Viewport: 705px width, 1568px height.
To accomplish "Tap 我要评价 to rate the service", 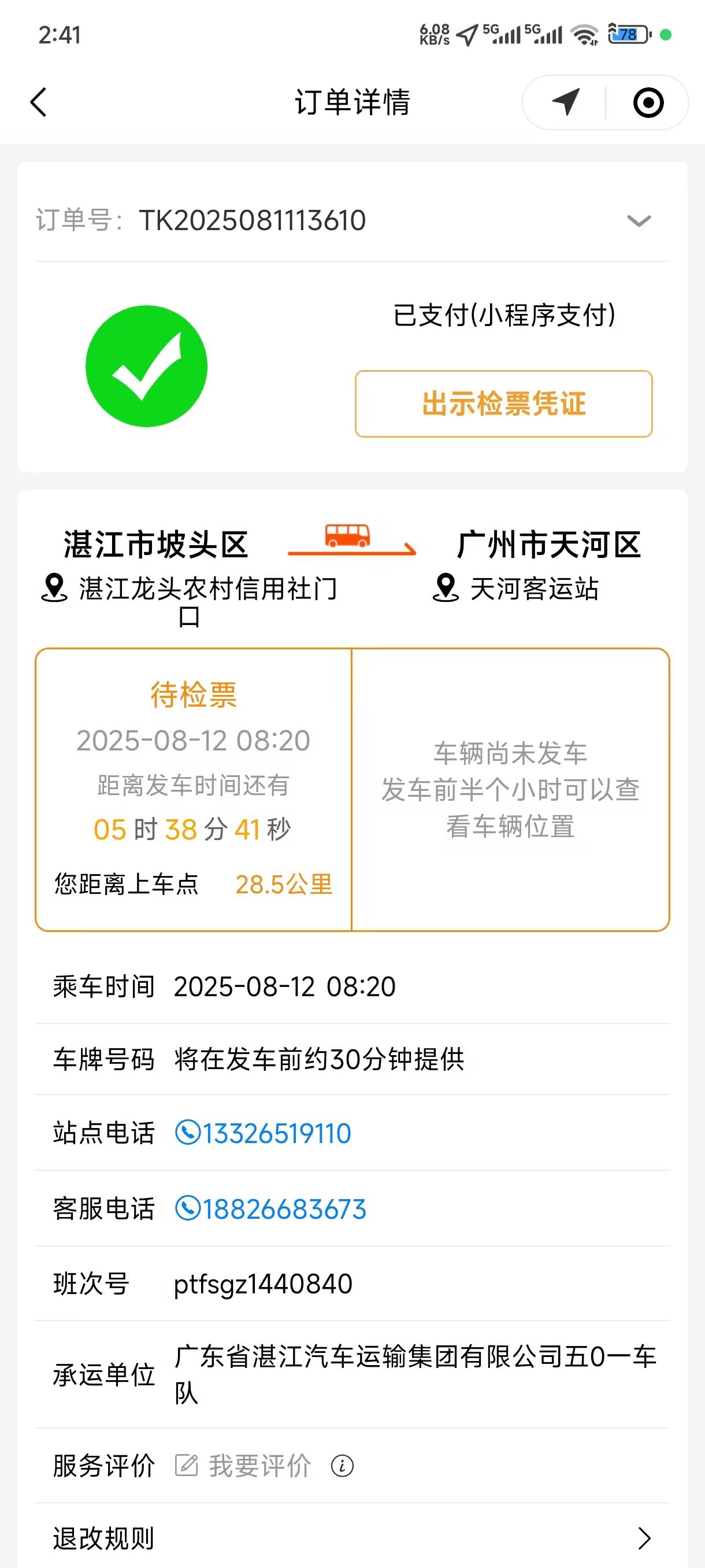I will pos(259,1466).
